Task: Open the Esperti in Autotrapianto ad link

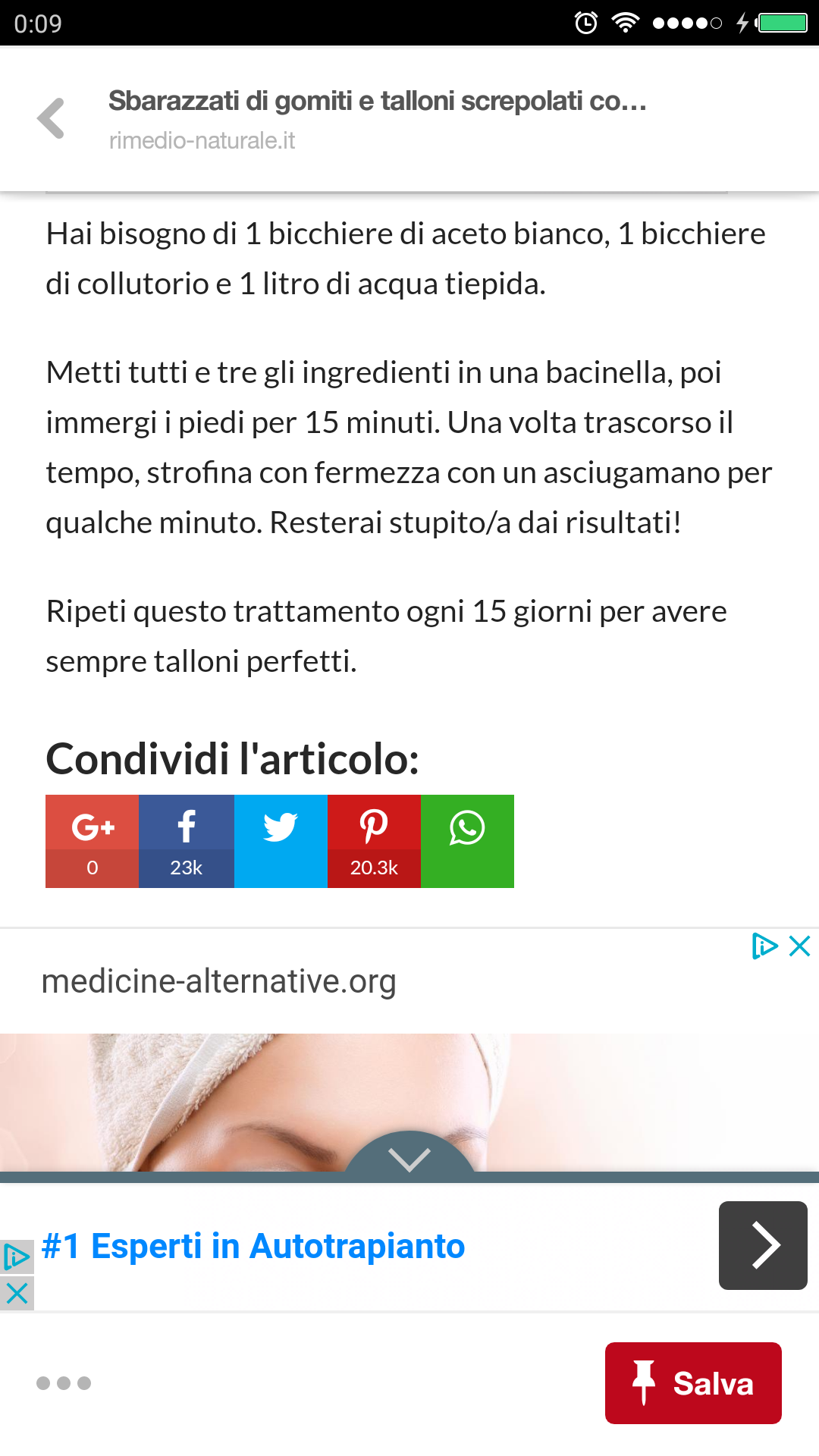Action: [x=253, y=1246]
